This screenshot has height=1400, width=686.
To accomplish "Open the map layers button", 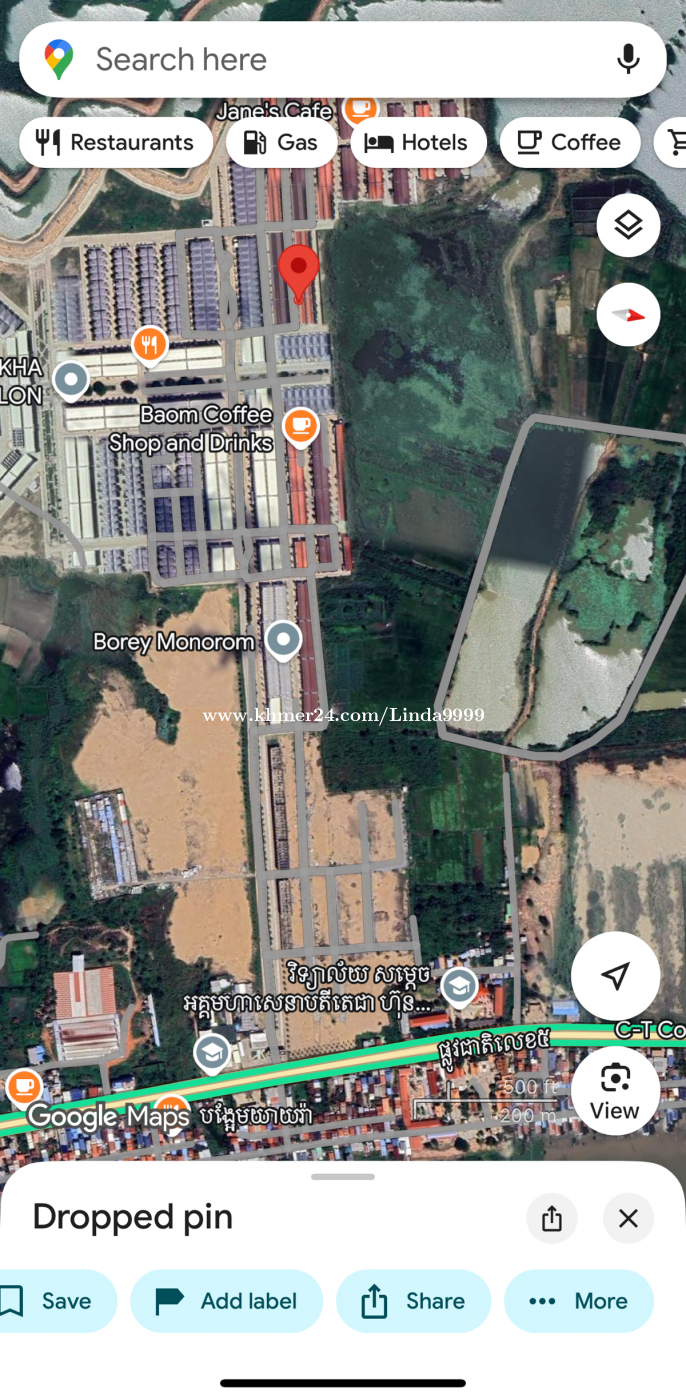I will click(628, 226).
